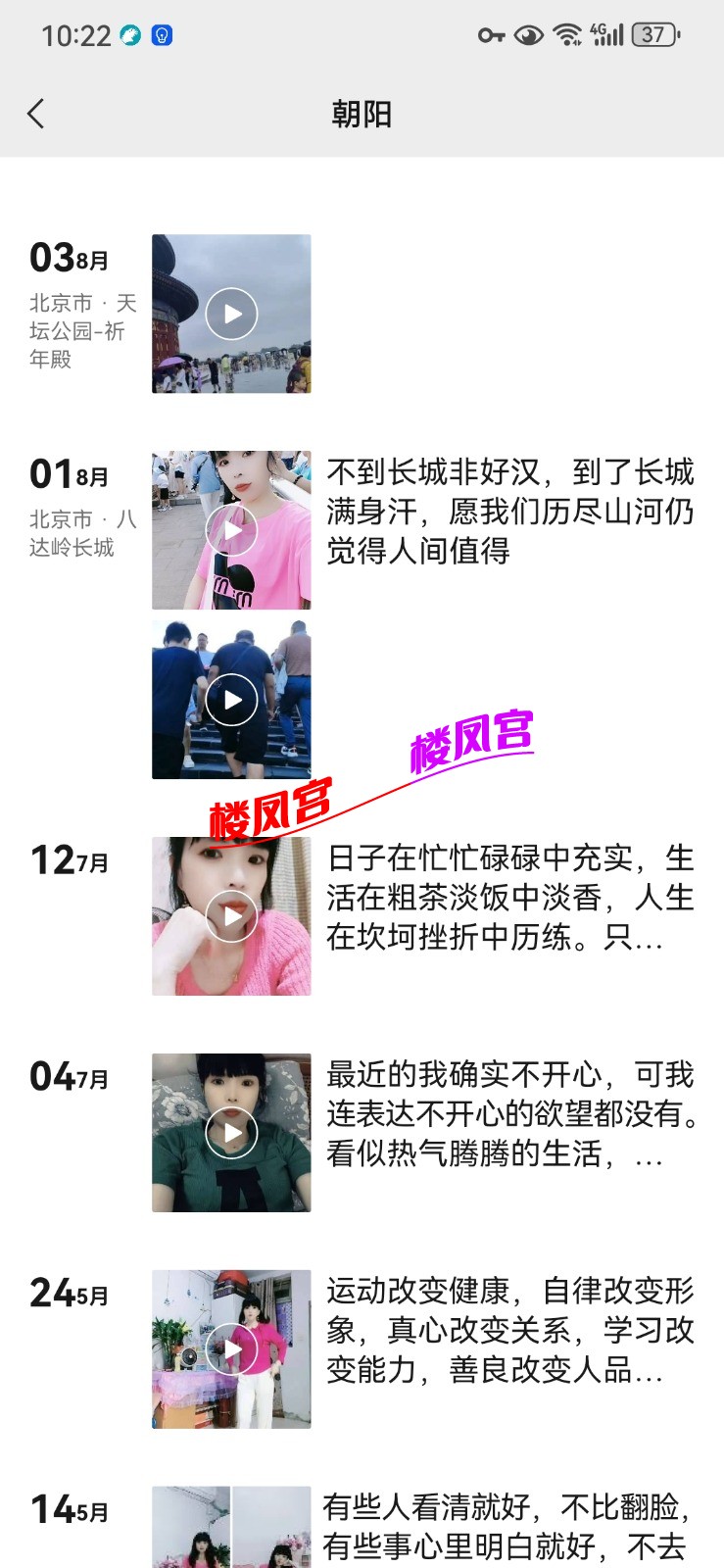
Task: Play the stairs climbing video
Action: (x=230, y=699)
